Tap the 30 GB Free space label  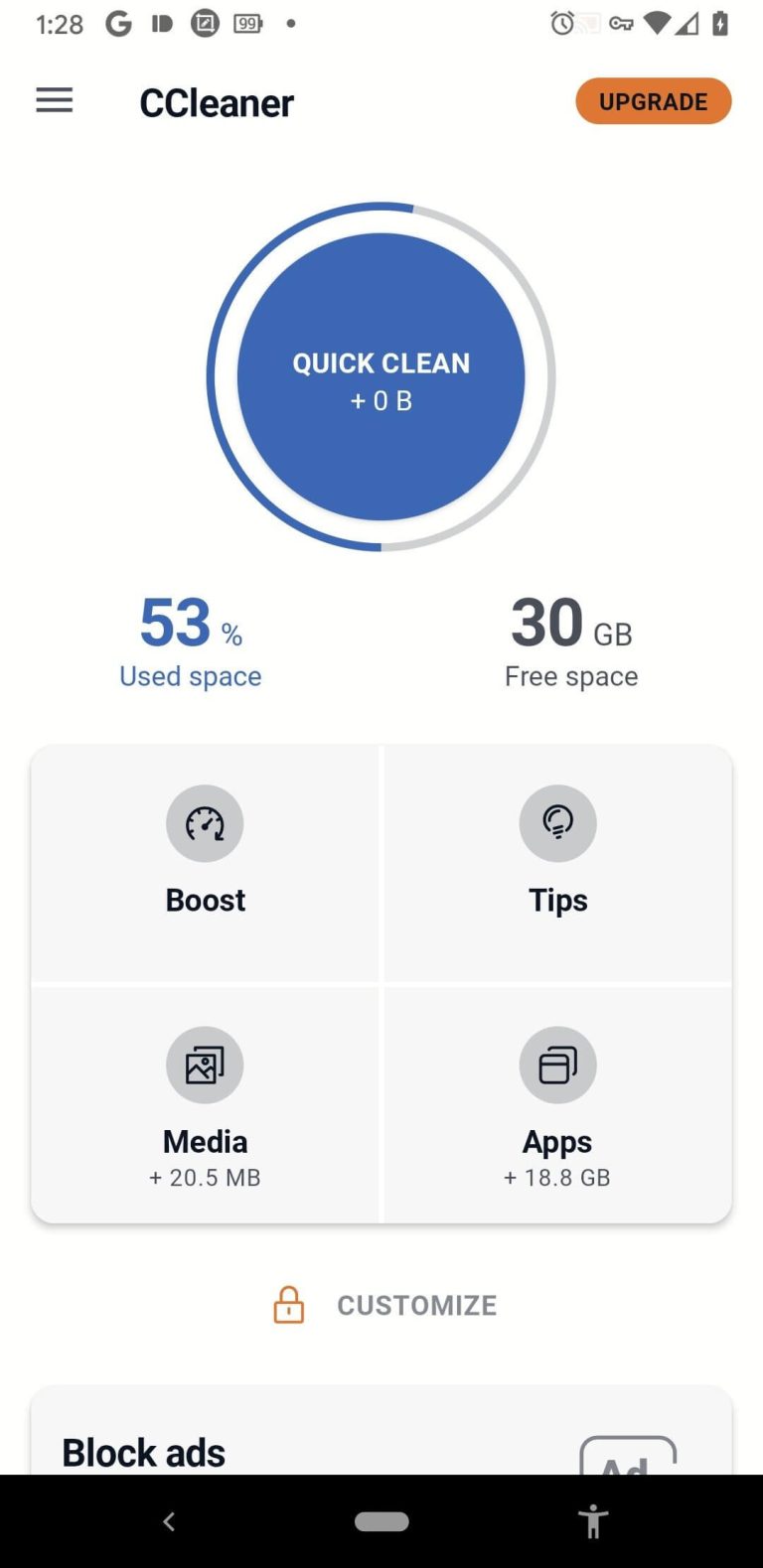[x=571, y=641]
